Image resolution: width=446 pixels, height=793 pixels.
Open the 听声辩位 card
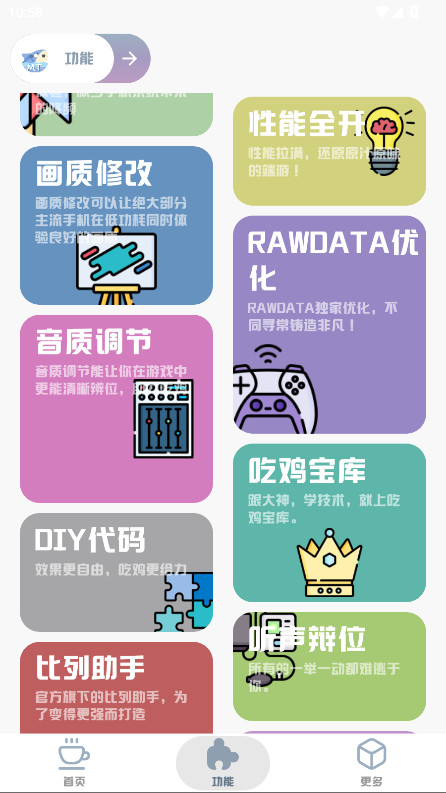pos(329,666)
